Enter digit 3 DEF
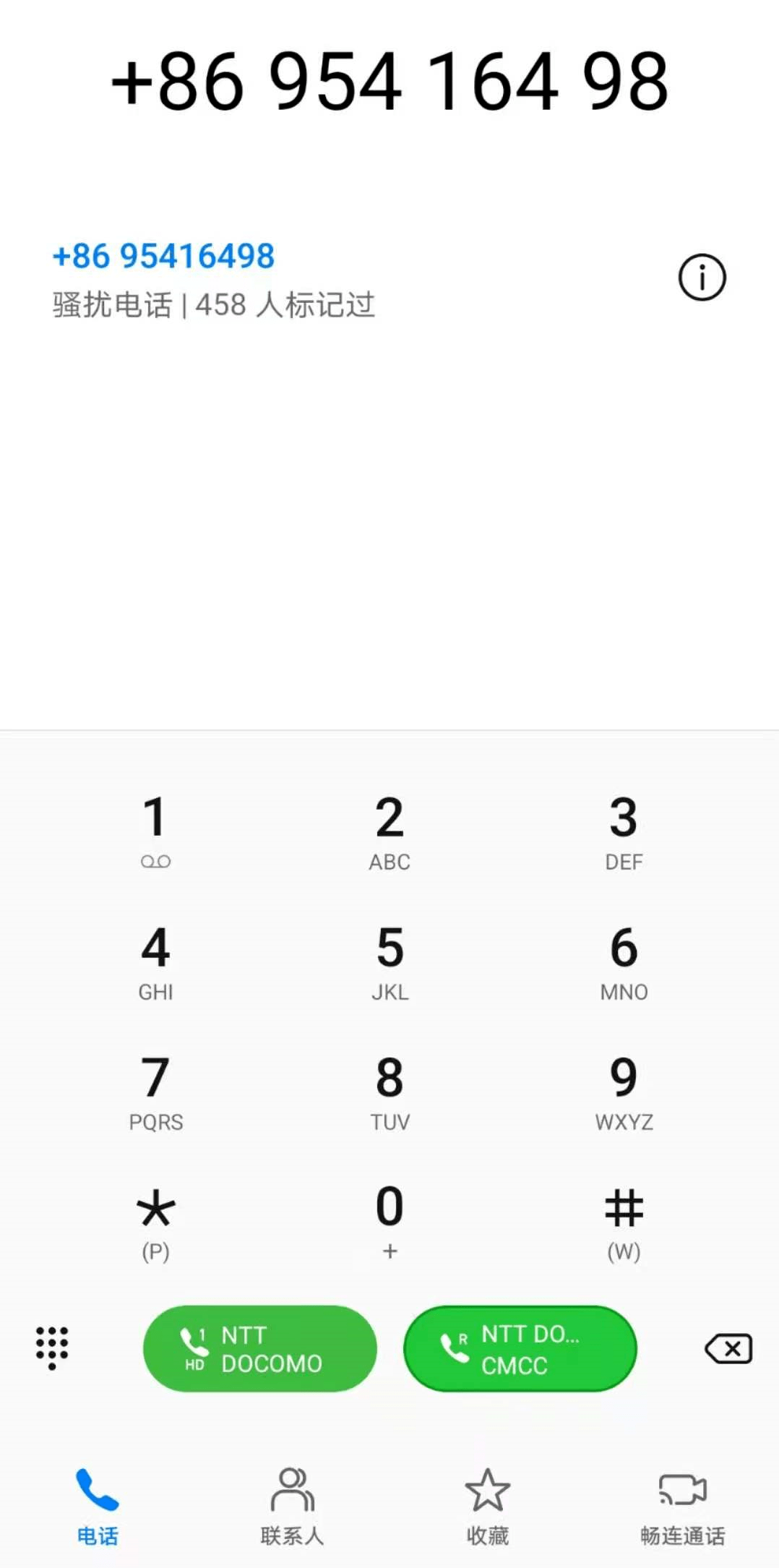This screenshot has height=1568, width=779. click(624, 830)
